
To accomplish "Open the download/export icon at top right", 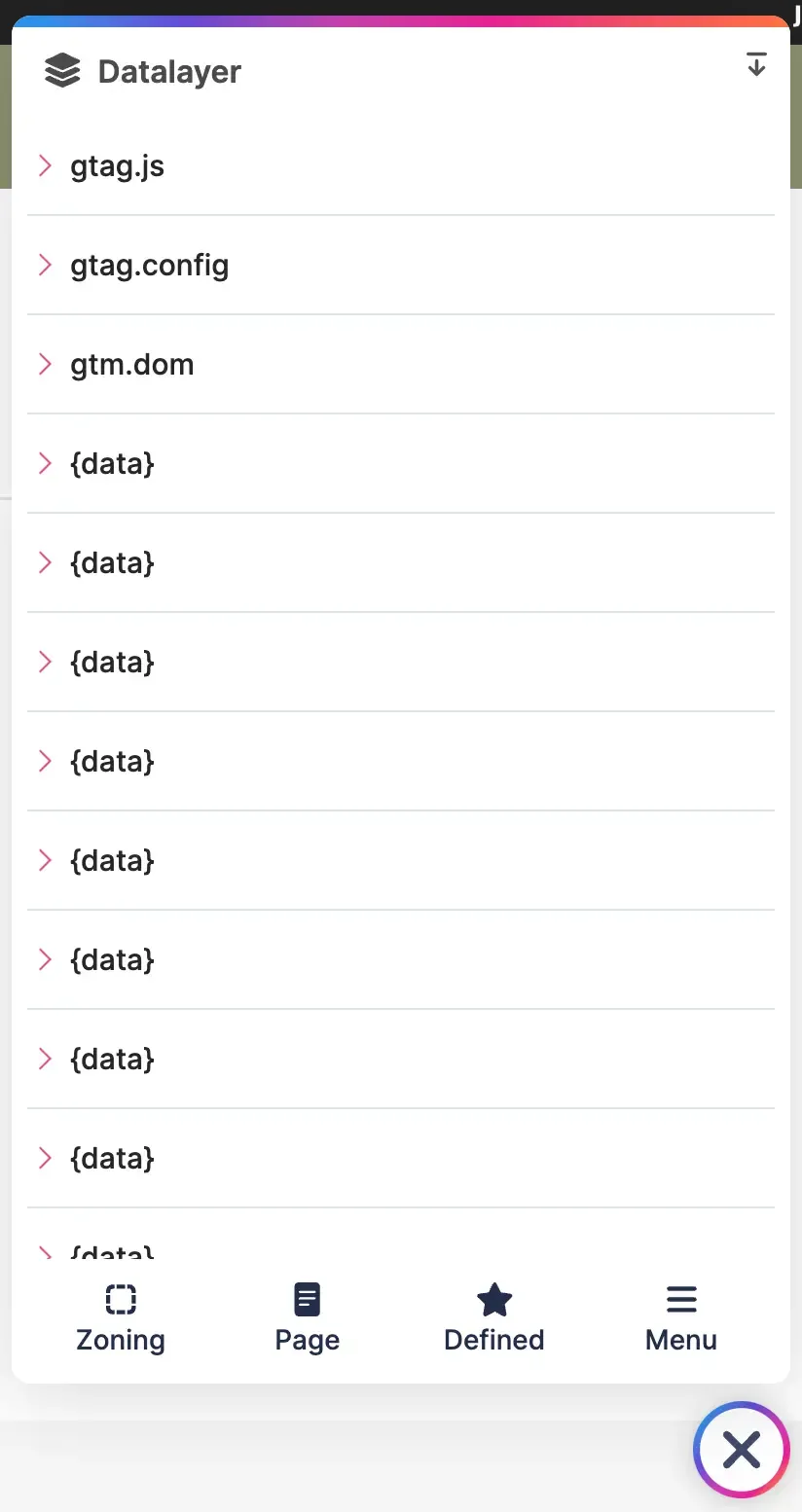I will point(756,64).
